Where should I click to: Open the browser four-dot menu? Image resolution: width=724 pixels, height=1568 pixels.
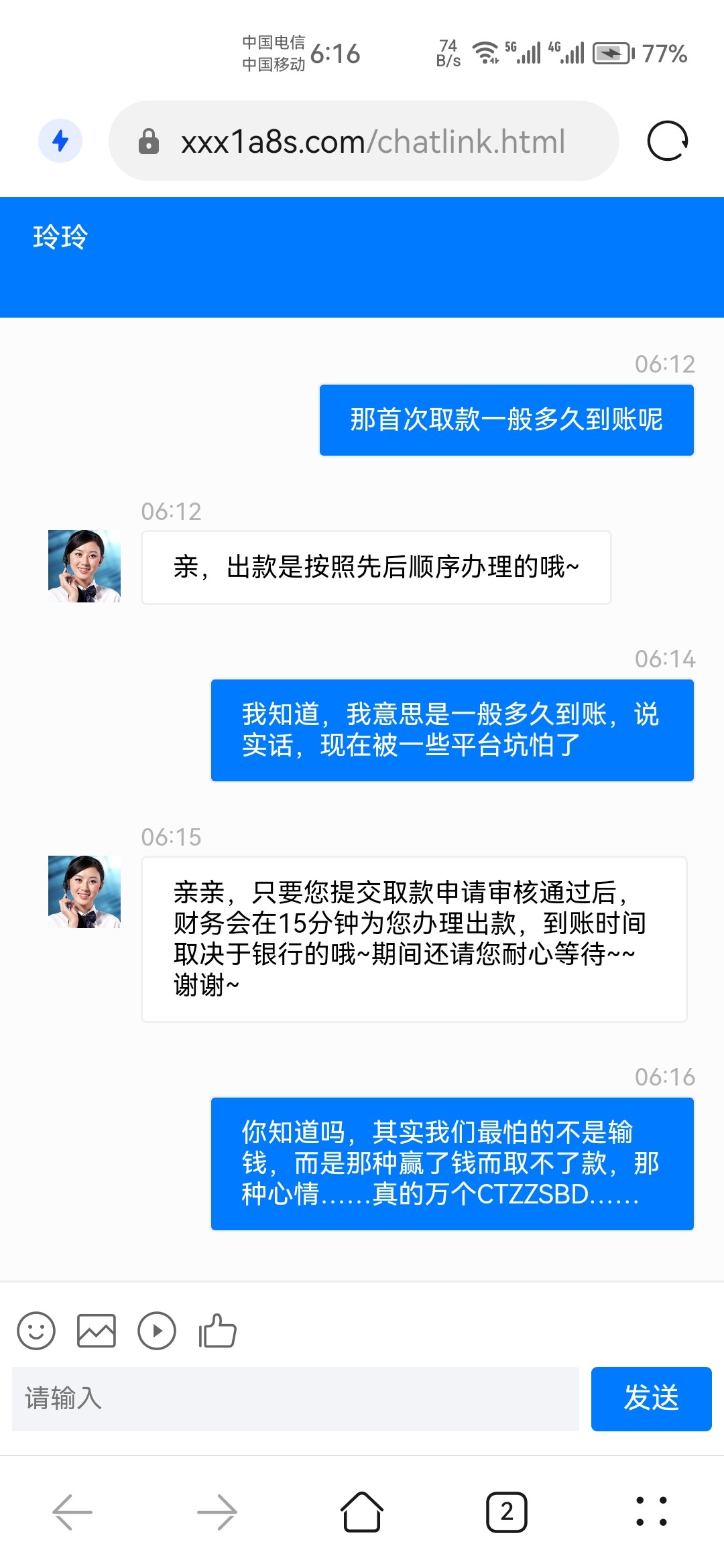(x=652, y=1512)
